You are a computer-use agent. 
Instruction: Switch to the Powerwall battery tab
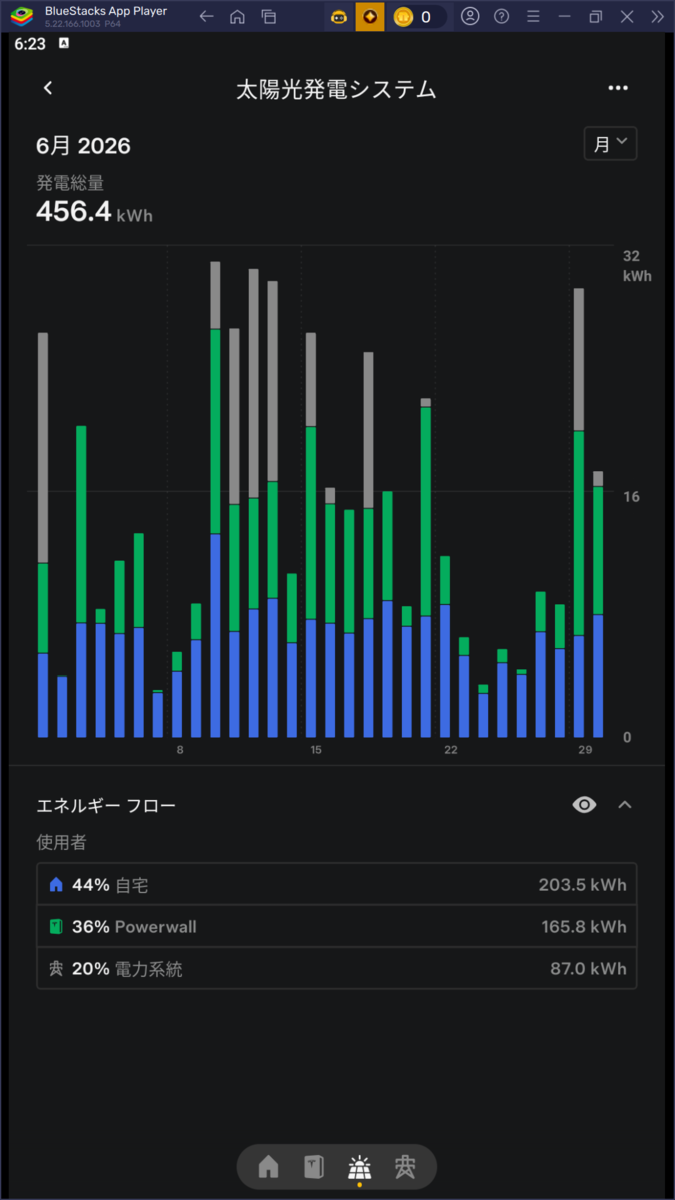[x=314, y=1166]
